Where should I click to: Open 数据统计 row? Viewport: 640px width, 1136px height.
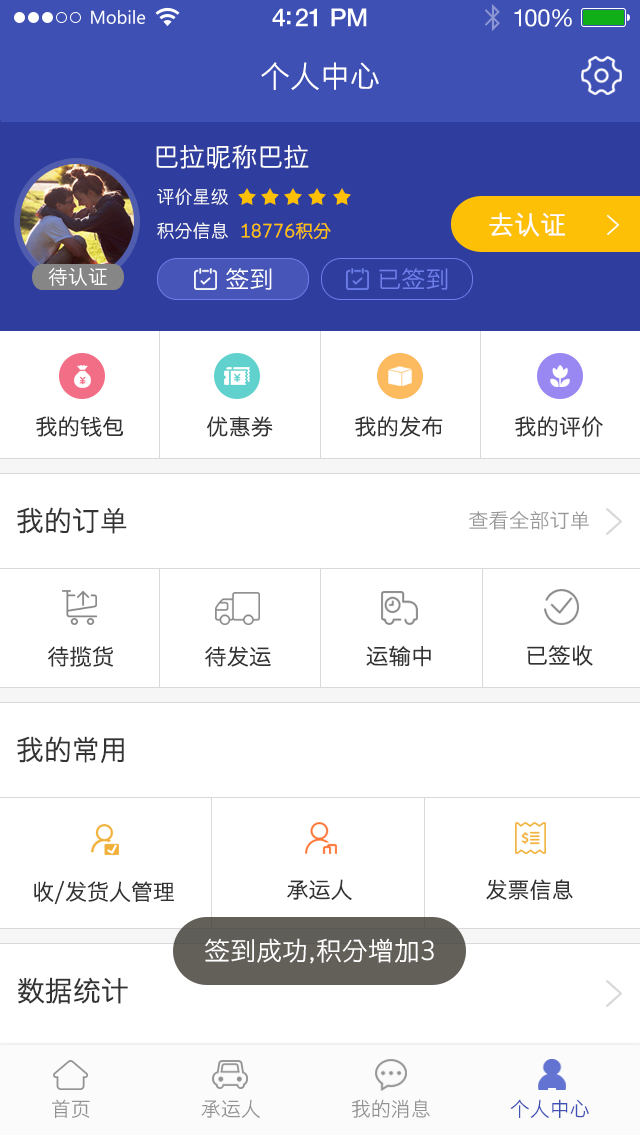[x=320, y=993]
